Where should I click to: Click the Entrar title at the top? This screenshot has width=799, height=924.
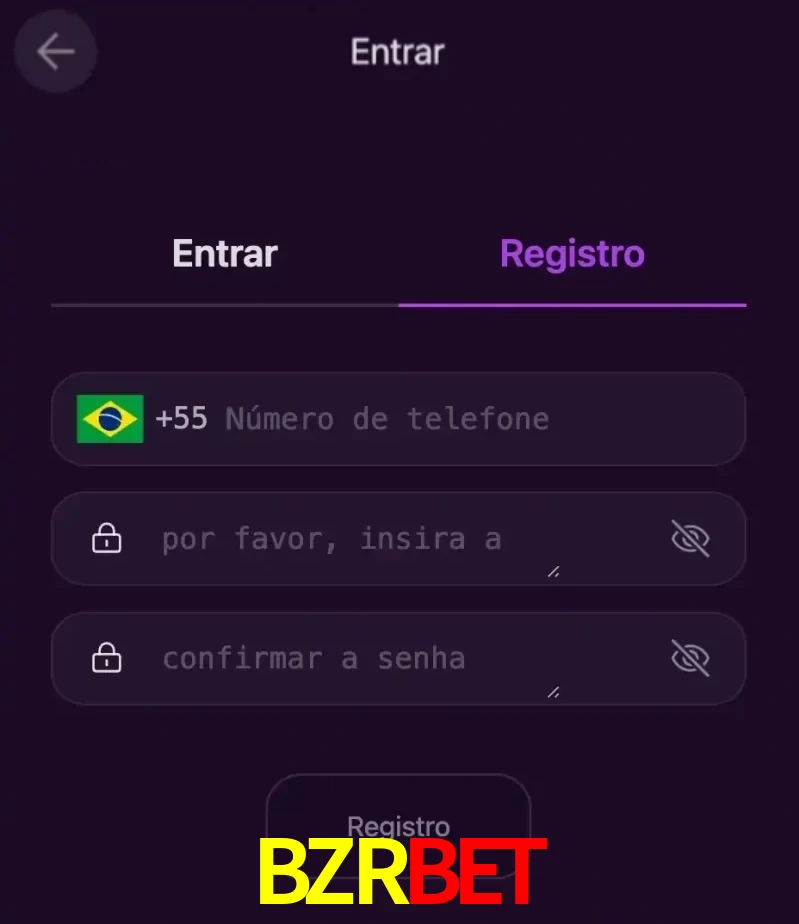(x=397, y=51)
